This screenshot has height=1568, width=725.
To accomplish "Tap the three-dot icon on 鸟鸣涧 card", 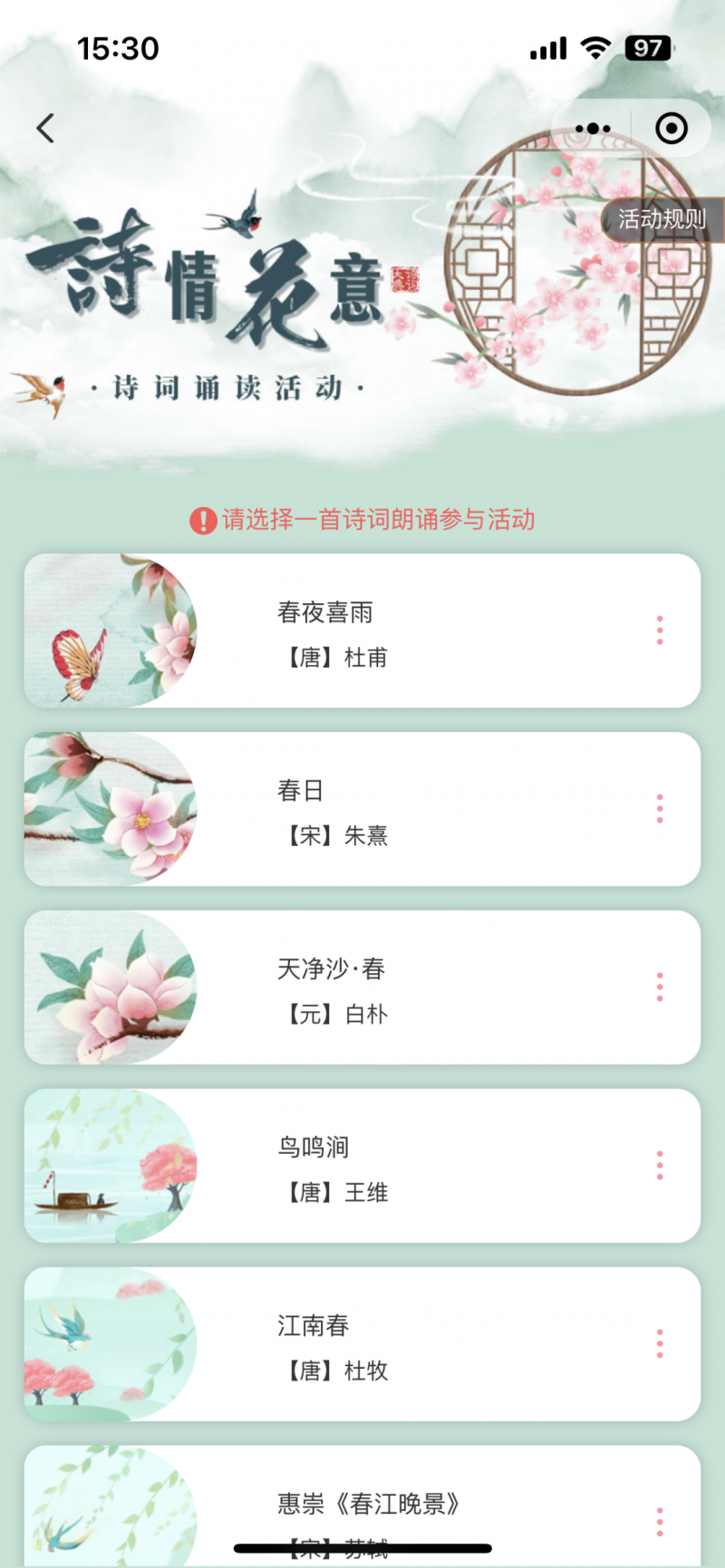I will tap(660, 1166).
